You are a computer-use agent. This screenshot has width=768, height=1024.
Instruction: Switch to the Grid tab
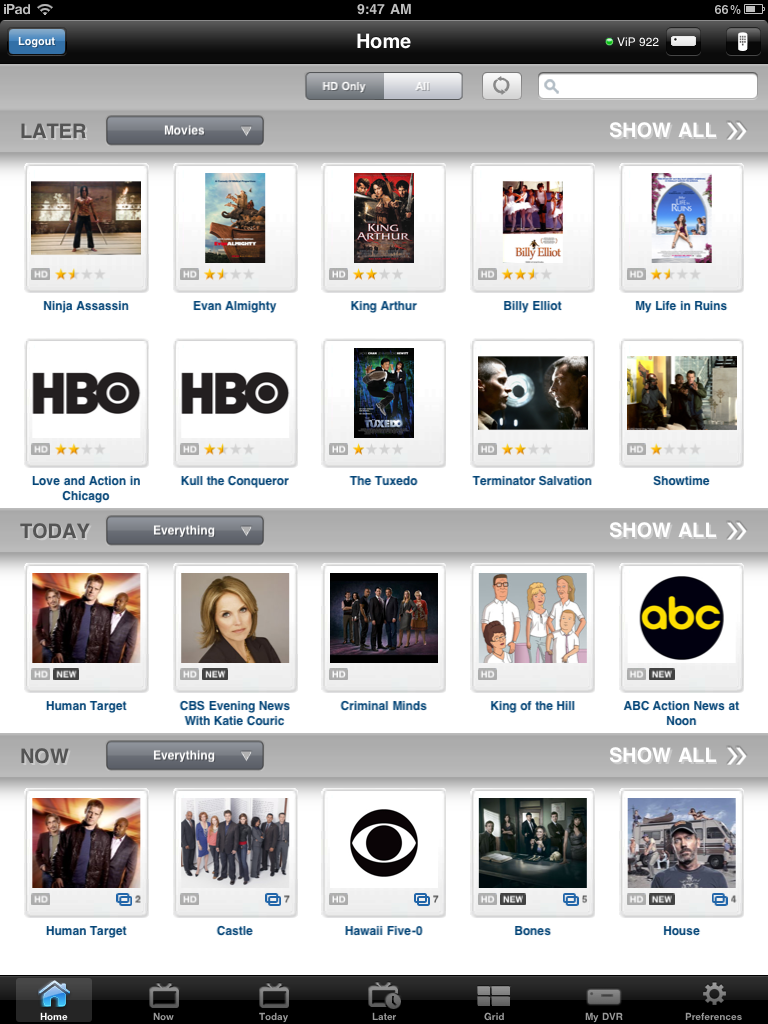(x=494, y=1002)
